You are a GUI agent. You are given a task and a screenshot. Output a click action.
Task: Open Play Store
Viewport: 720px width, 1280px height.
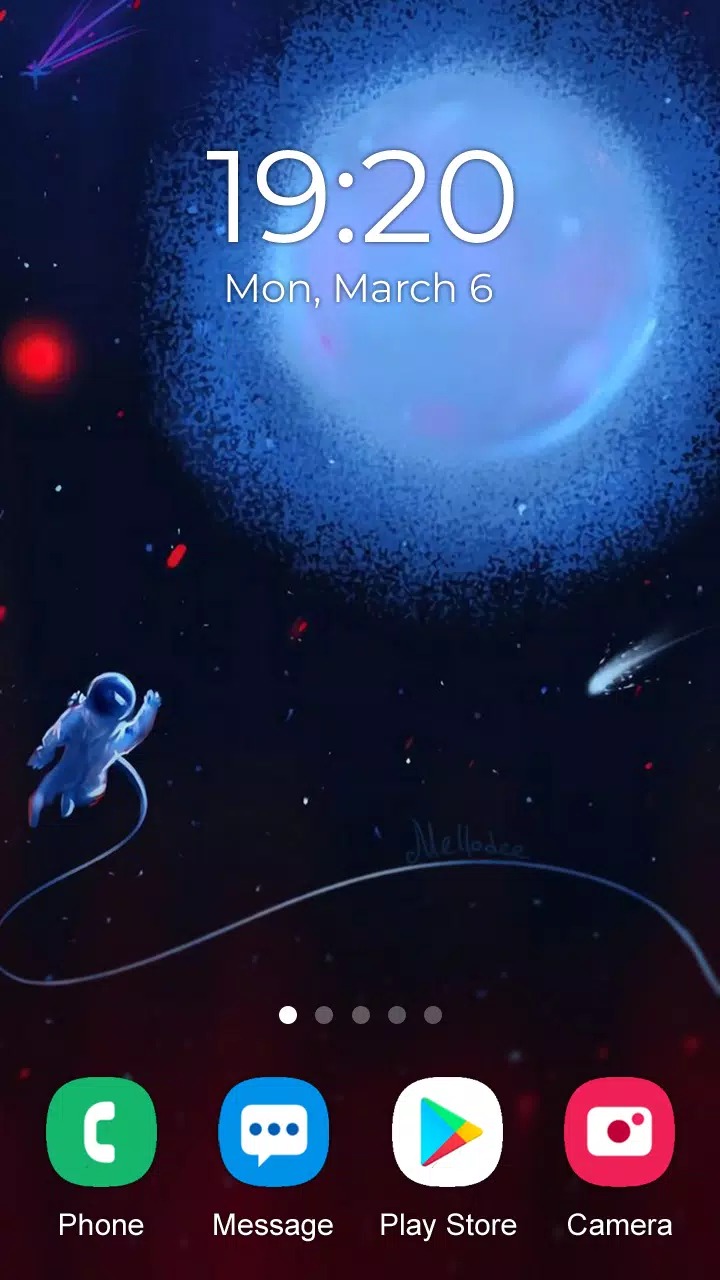pos(447,1132)
